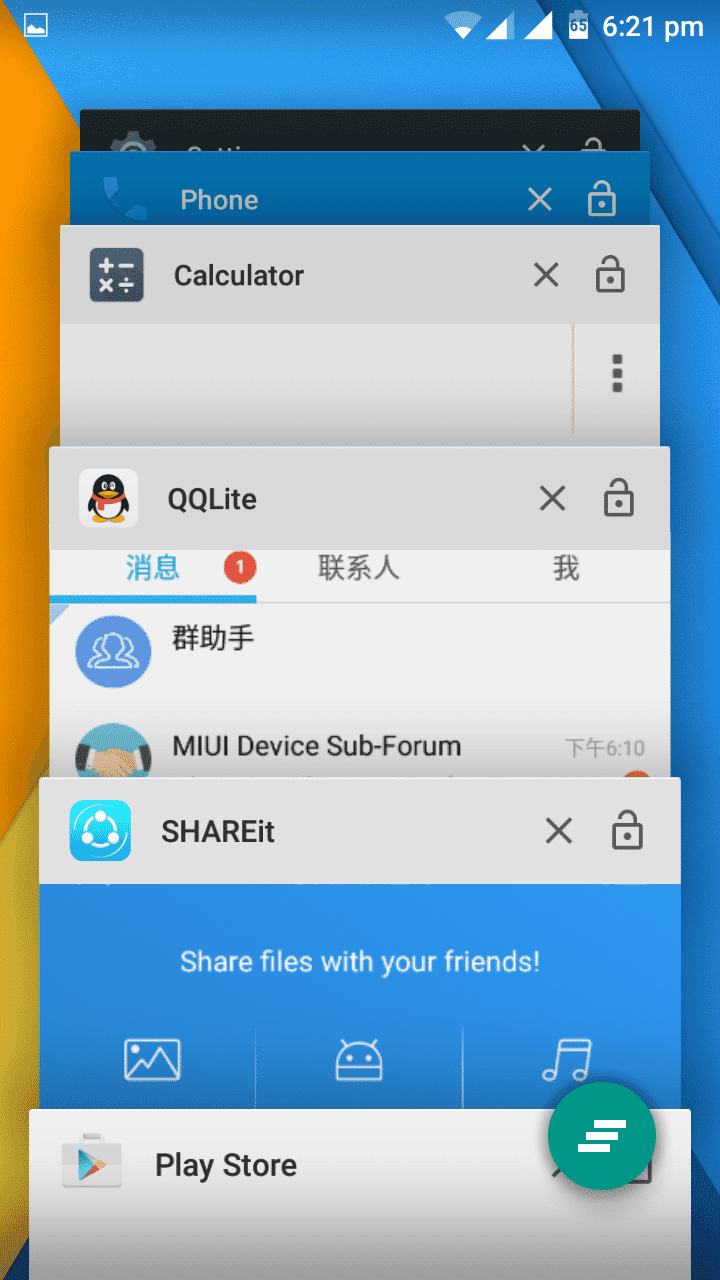Viewport: 720px width, 1280px height.
Task: Dismiss the Phone card
Action: 540,200
